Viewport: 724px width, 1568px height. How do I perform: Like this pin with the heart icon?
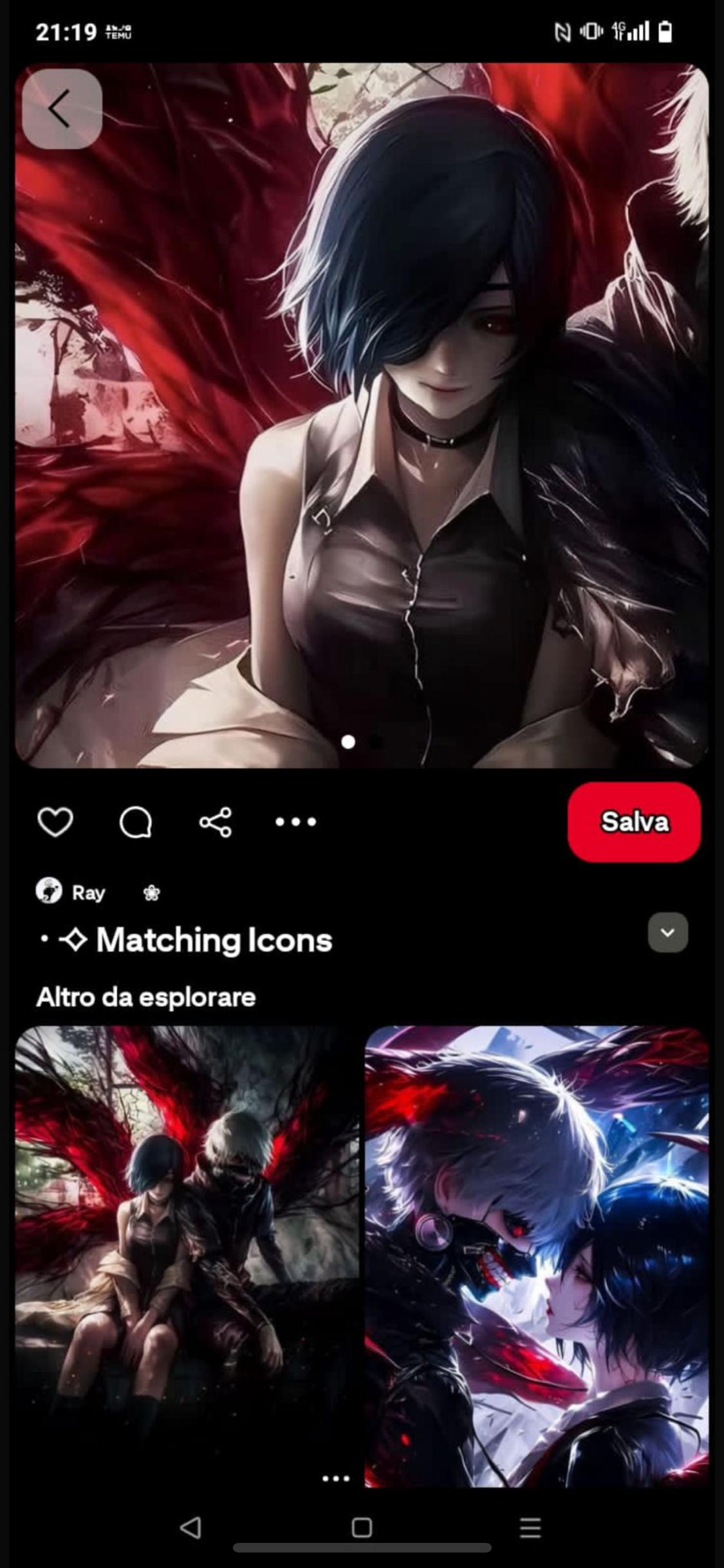point(55,822)
